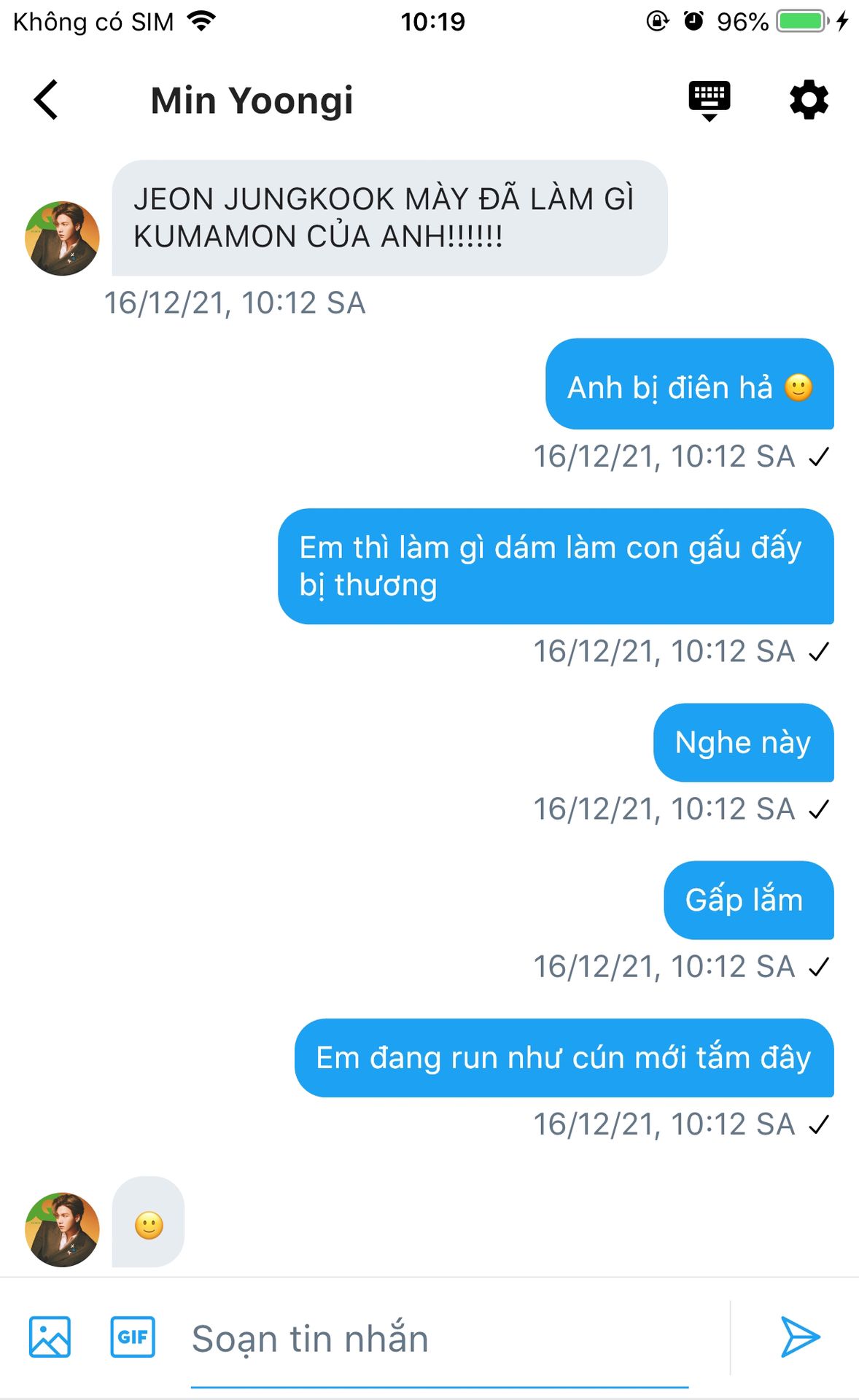Tap the keyboard hide icon

pos(709,100)
